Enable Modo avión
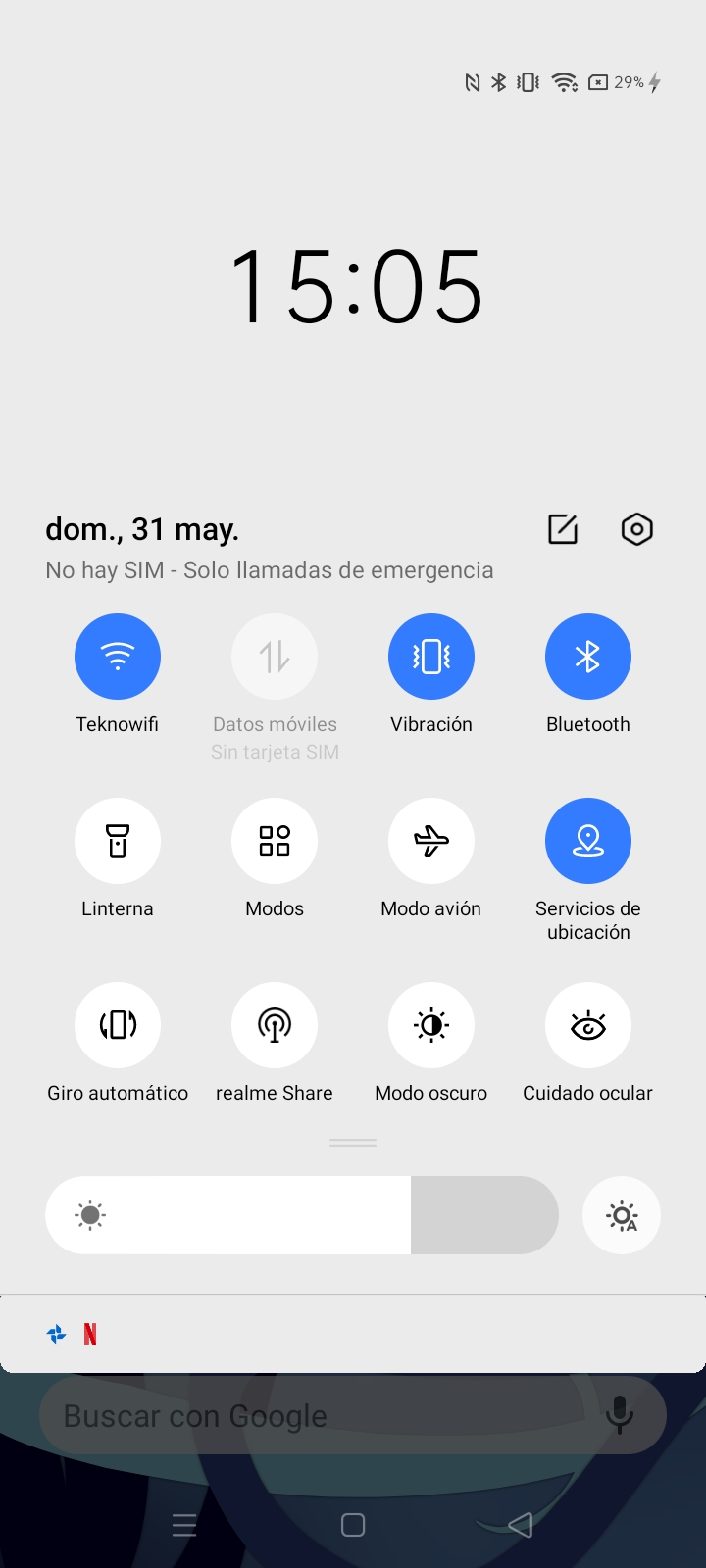The width and height of the screenshot is (706, 1568). click(431, 841)
